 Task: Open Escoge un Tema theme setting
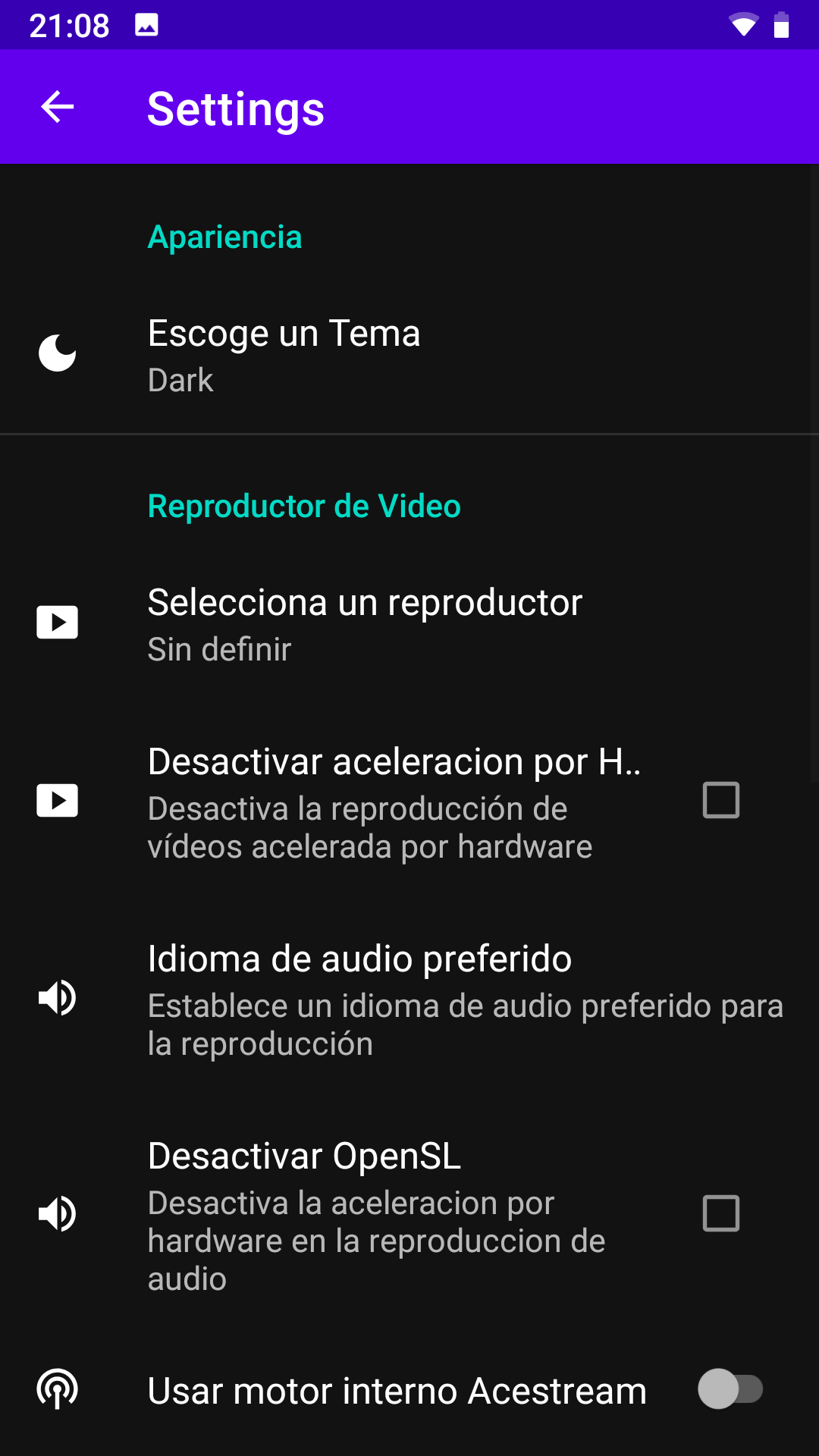(409, 355)
